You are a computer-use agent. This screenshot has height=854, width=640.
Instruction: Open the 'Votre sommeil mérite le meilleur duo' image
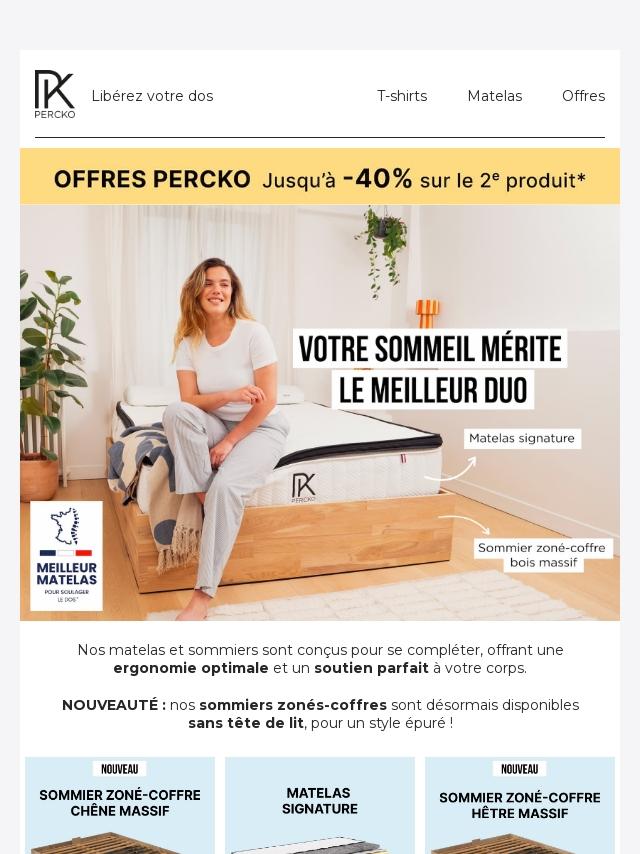click(x=320, y=413)
